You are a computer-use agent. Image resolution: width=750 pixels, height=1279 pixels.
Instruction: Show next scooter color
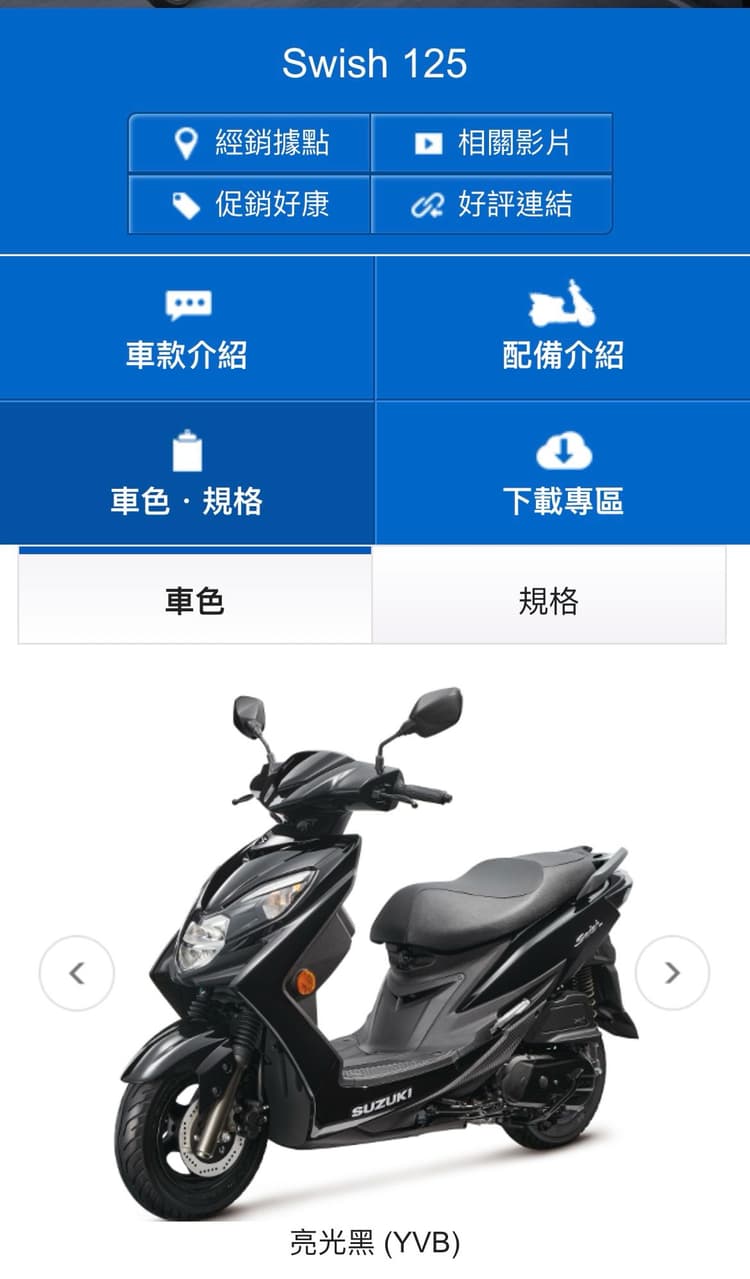pos(672,972)
